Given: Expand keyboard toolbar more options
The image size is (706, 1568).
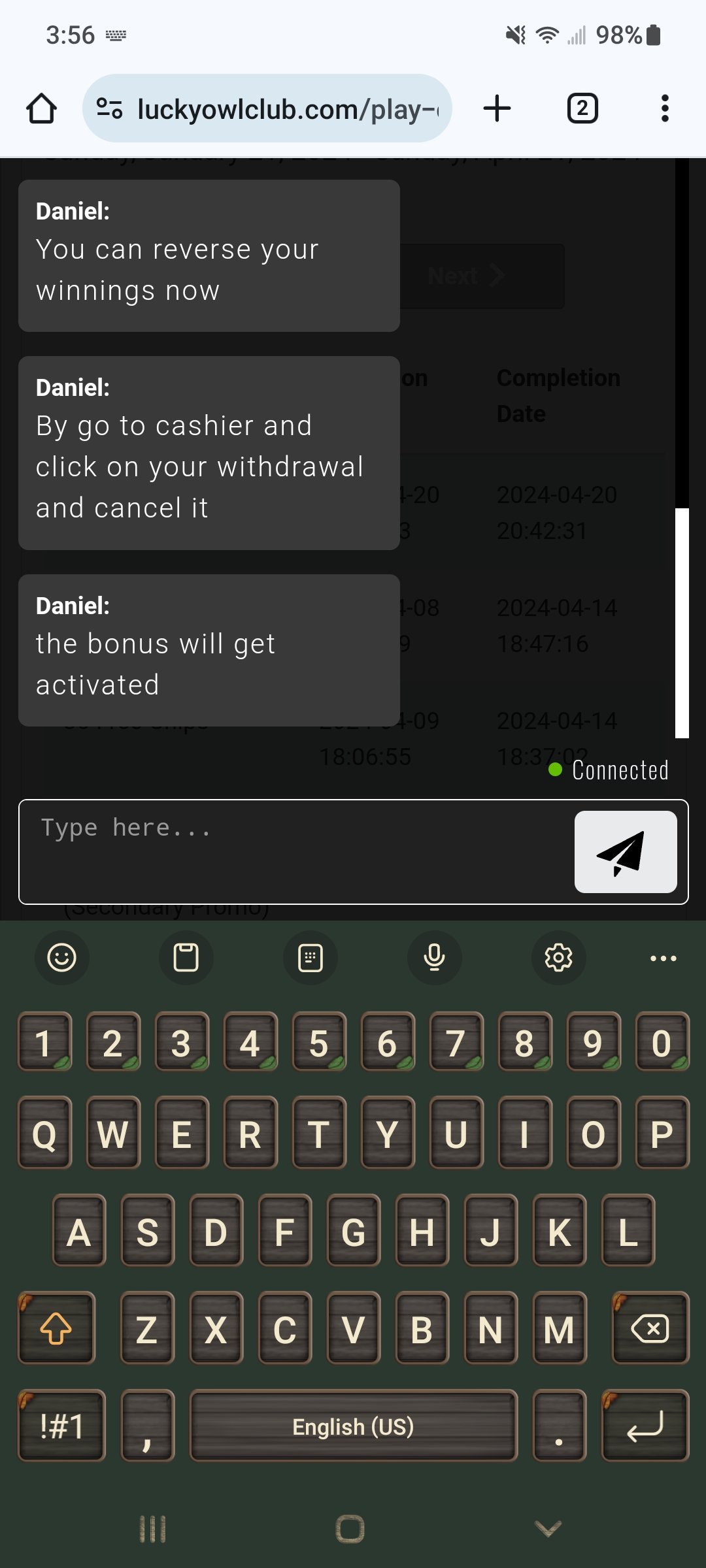Looking at the screenshot, I should click(x=663, y=958).
